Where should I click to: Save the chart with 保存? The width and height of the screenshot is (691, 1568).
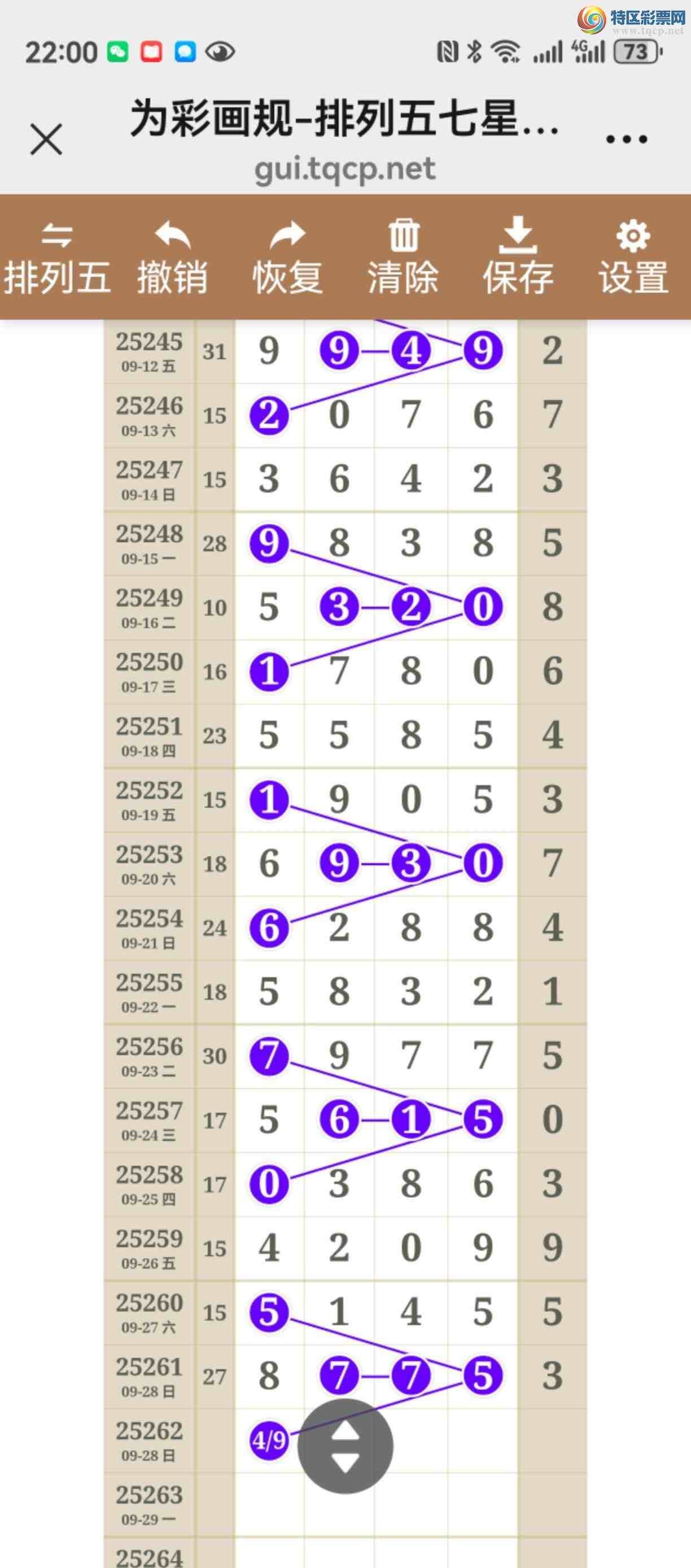(518, 258)
